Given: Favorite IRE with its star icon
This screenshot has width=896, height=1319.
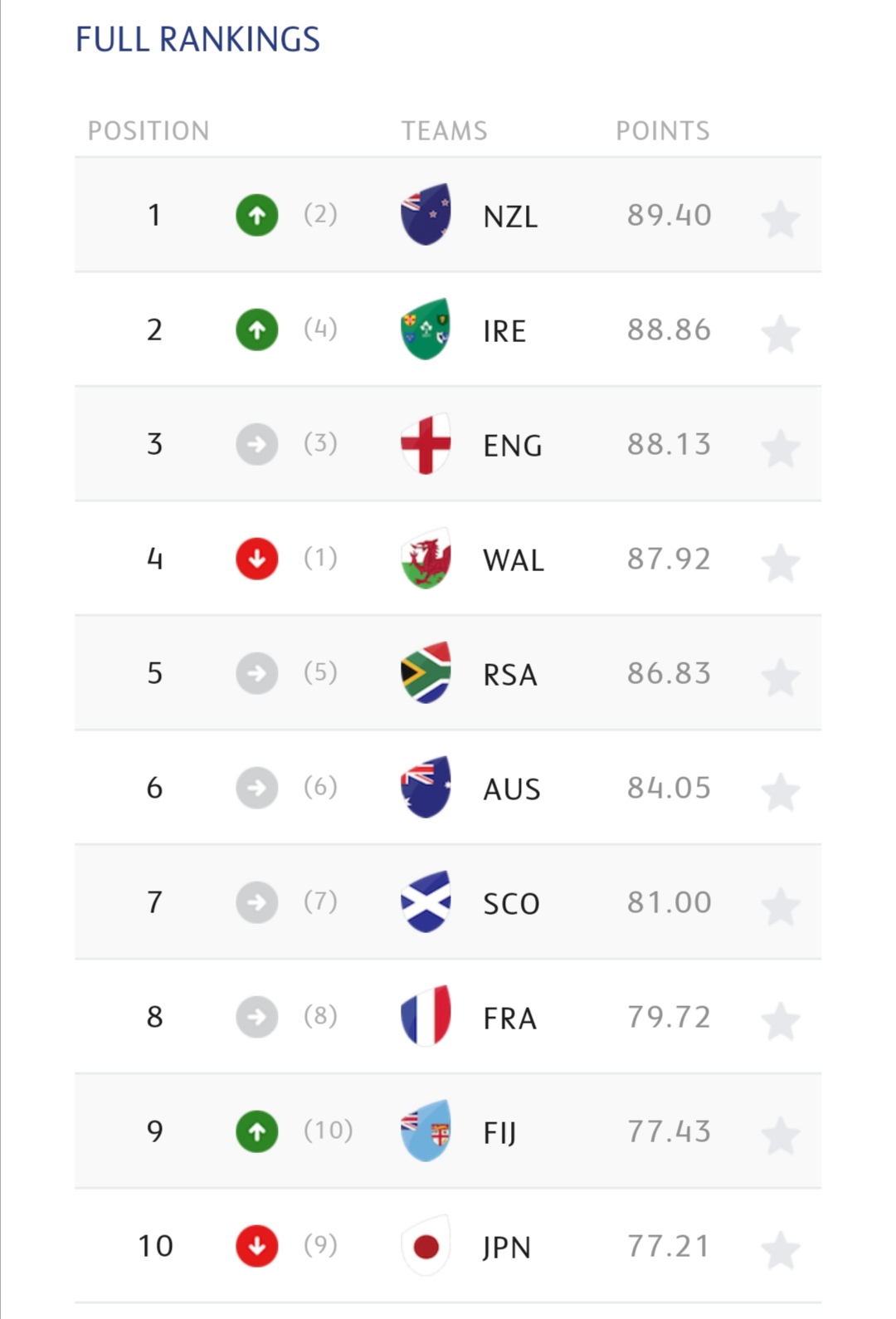Looking at the screenshot, I should pos(780,335).
